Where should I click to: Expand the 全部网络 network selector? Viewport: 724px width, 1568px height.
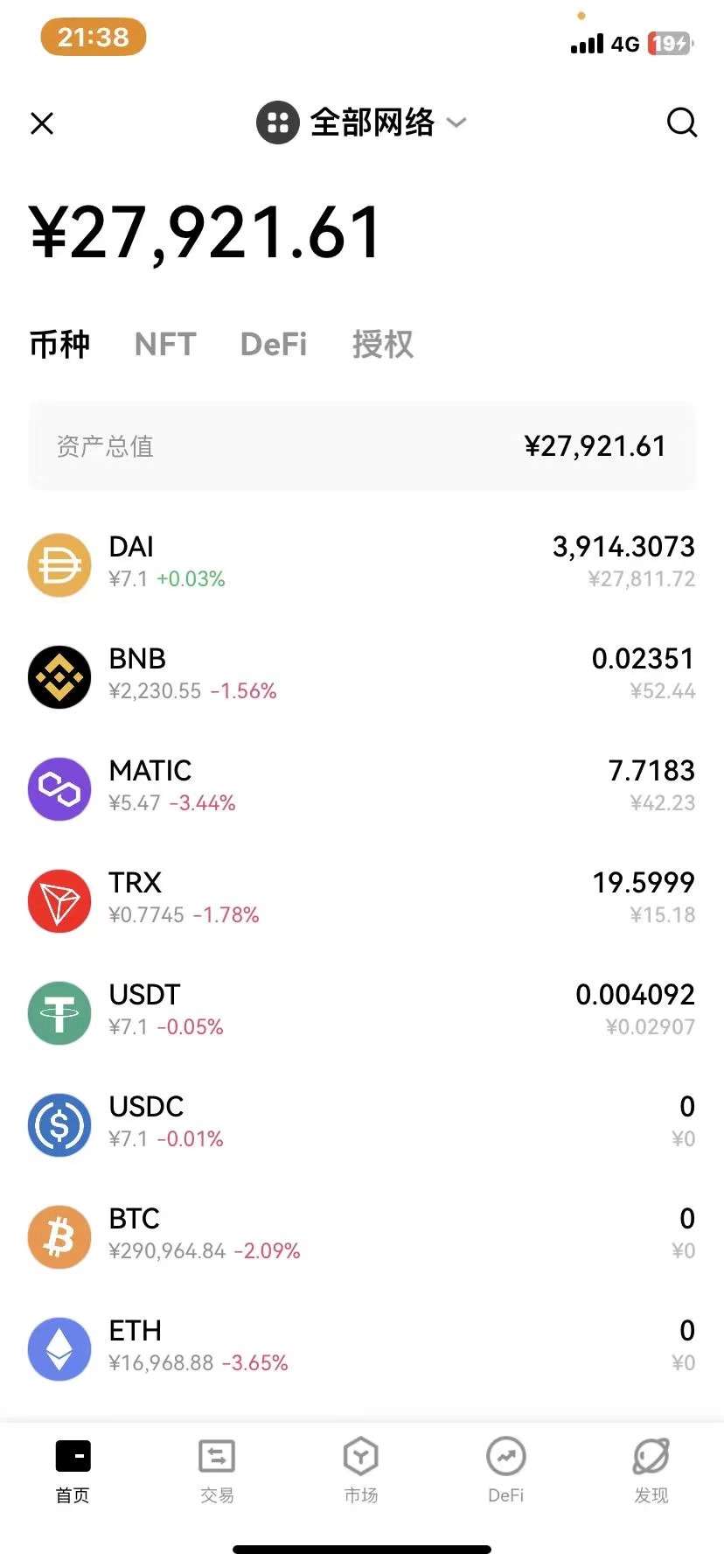pos(362,122)
